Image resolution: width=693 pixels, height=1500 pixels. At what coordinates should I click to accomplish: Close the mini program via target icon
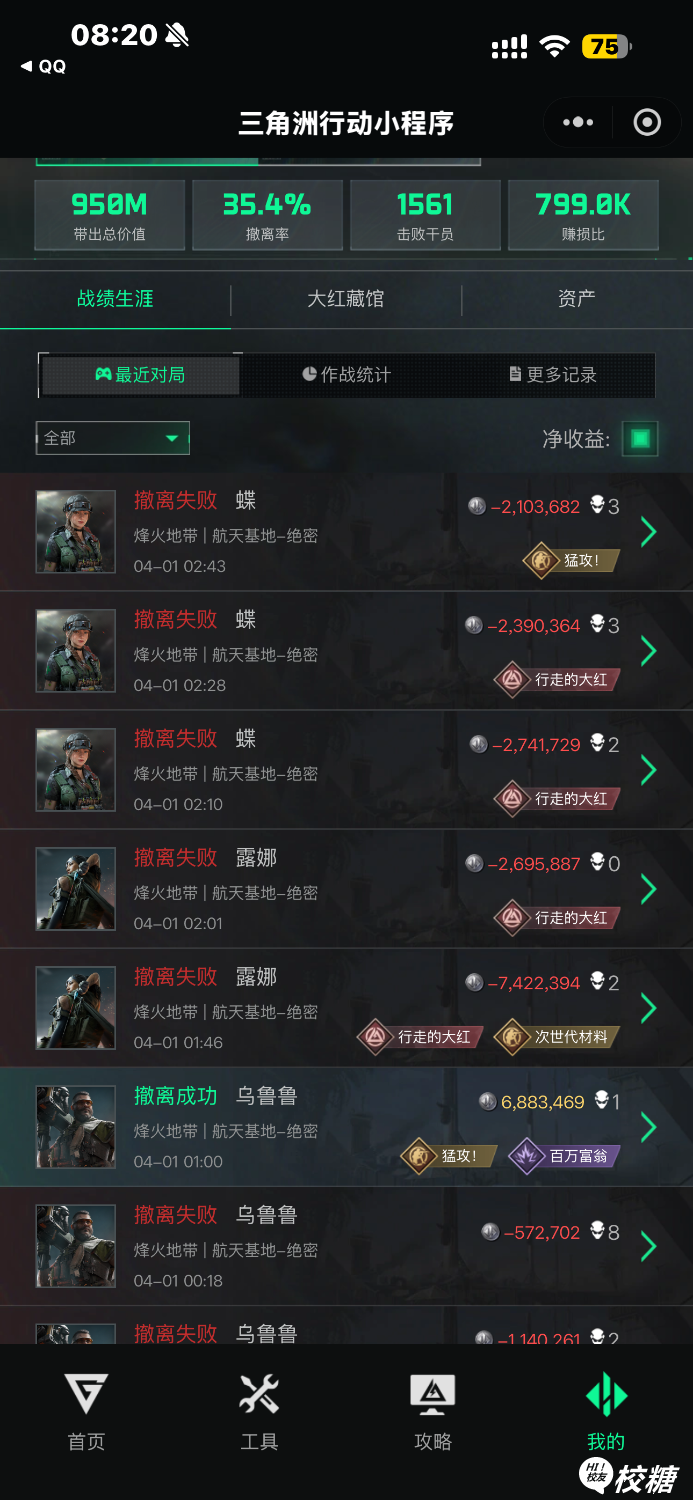(647, 123)
